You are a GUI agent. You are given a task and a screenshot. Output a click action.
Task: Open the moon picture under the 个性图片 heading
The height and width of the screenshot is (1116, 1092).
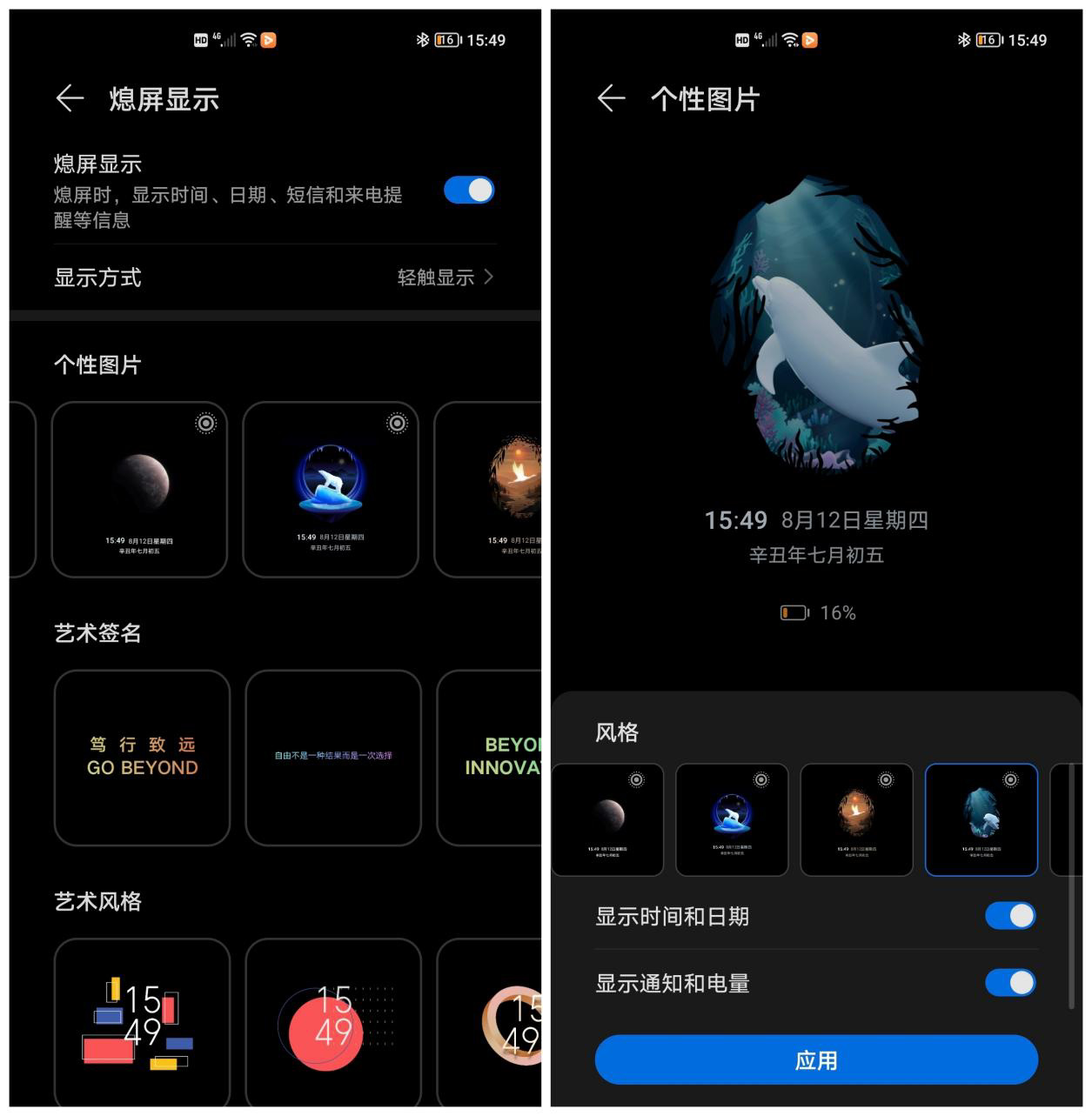tap(139, 489)
